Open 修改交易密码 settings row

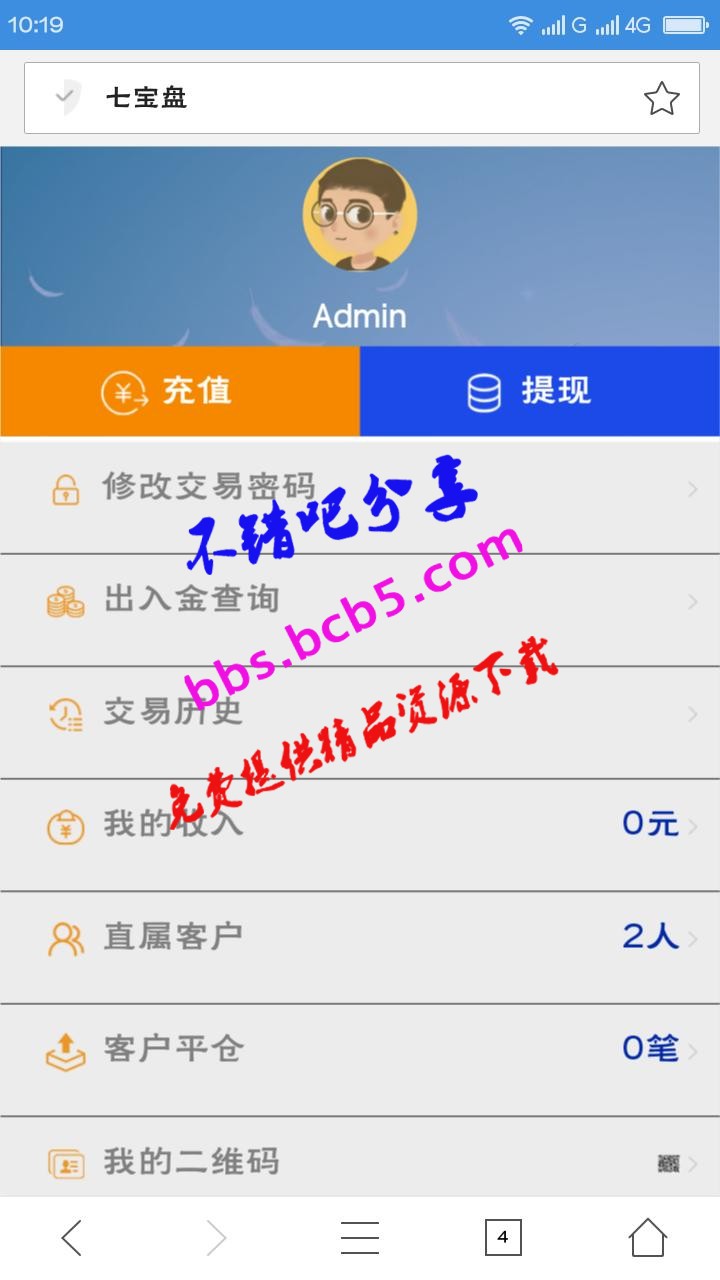coord(360,489)
